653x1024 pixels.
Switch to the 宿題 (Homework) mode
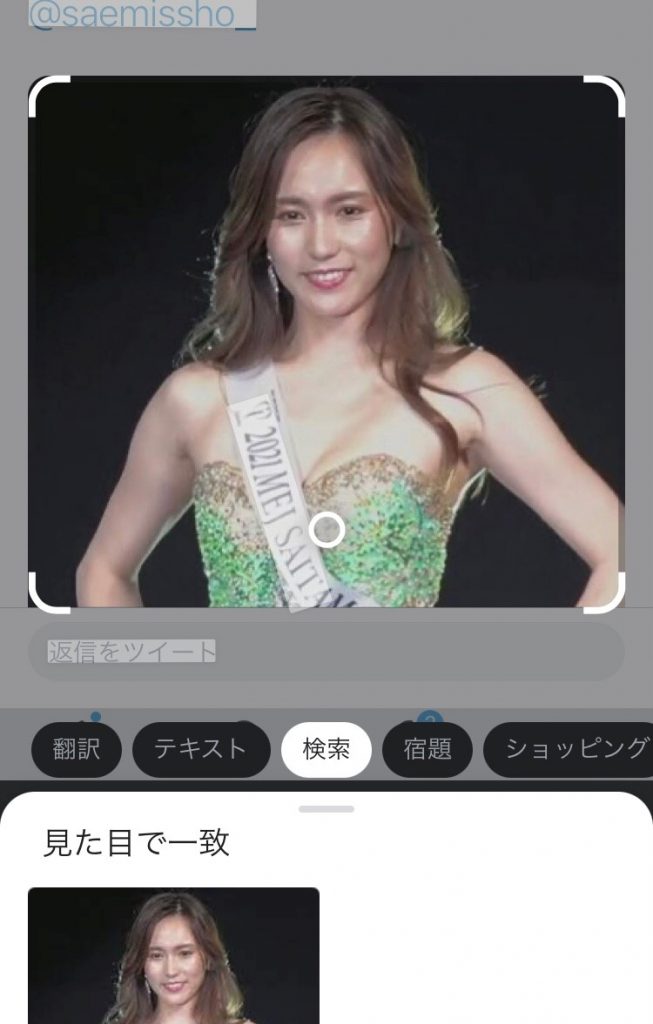coord(427,750)
